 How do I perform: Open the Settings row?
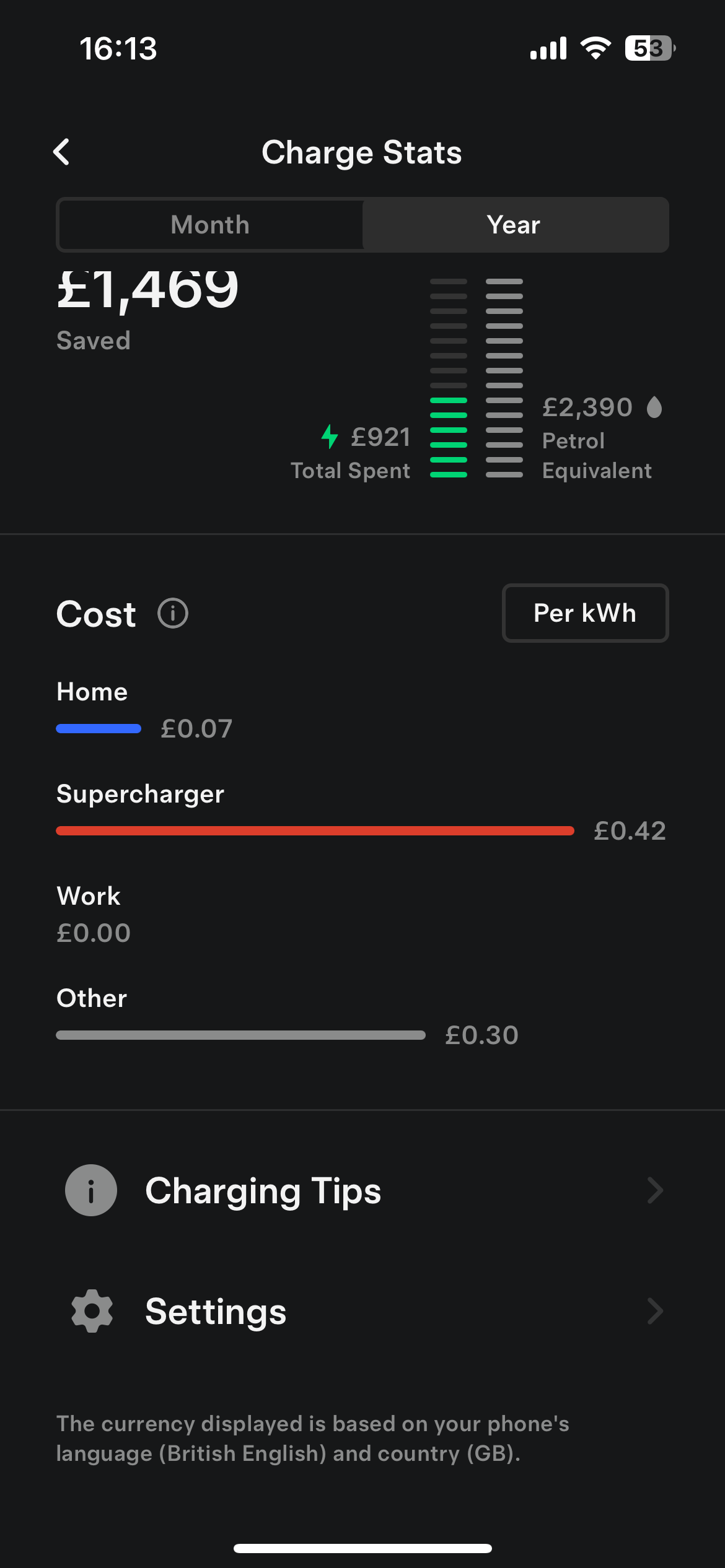click(362, 1311)
